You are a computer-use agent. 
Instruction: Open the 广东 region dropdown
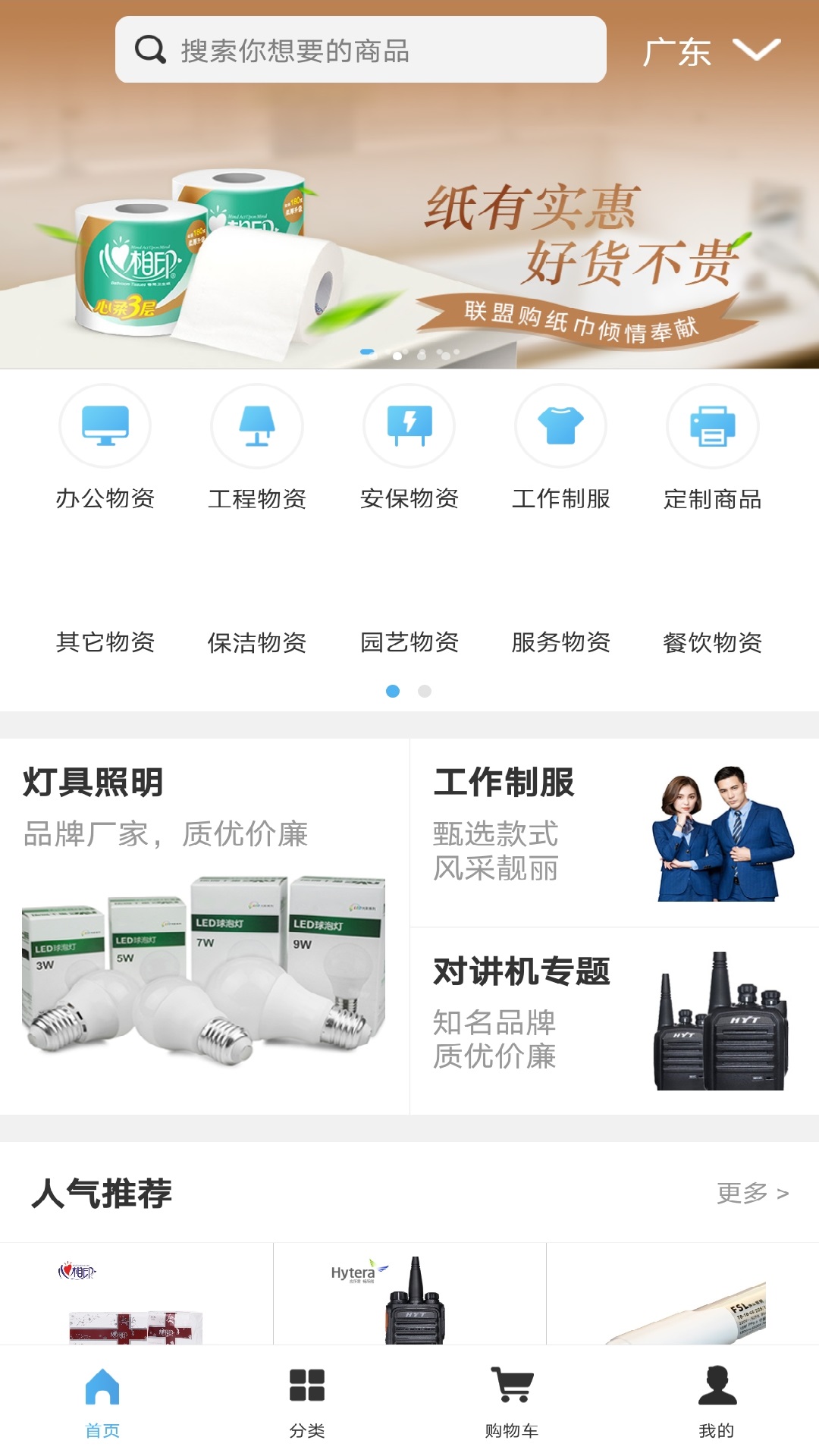point(711,52)
